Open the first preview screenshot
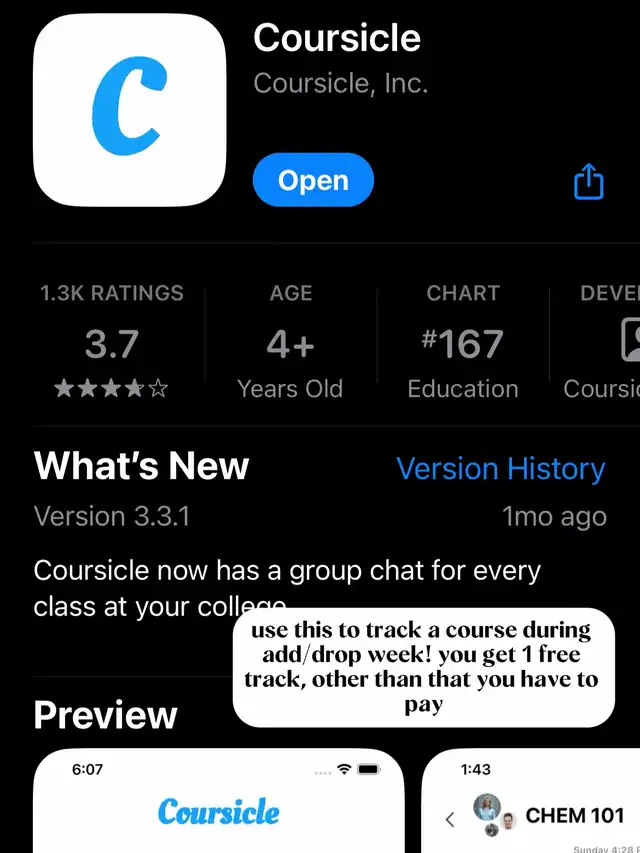640x853 pixels. (x=219, y=801)
